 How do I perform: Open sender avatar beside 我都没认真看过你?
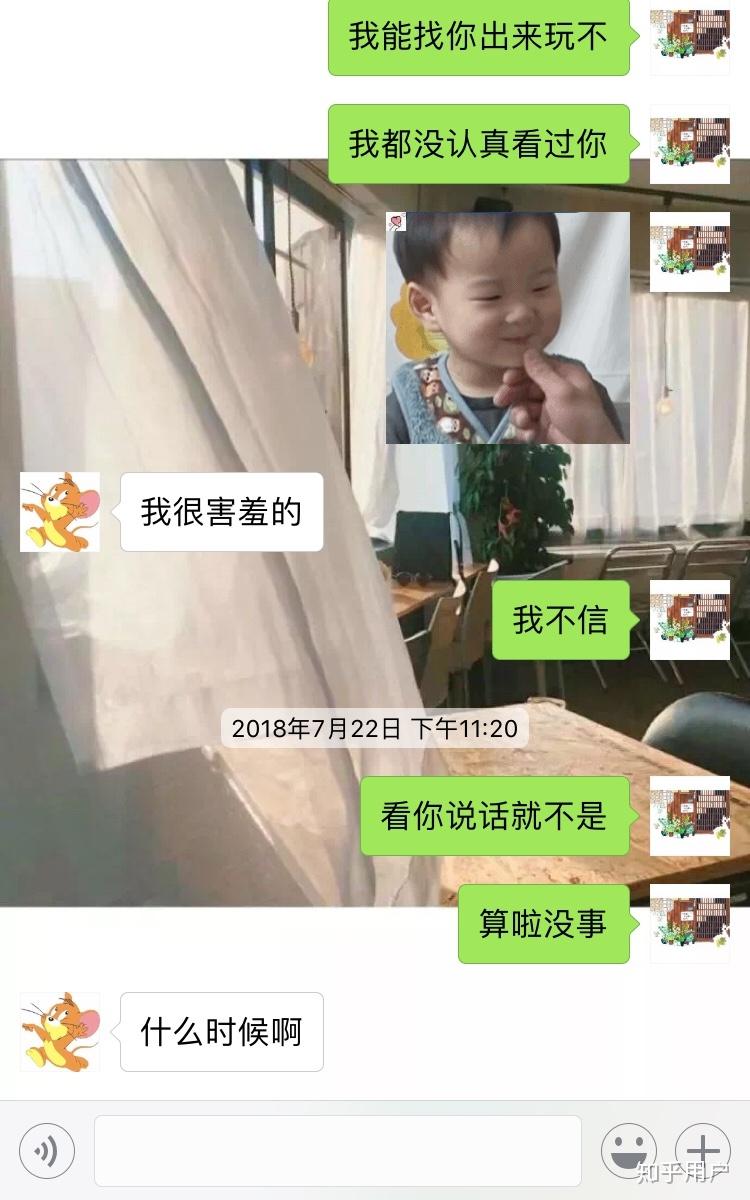(x=690, y=144)
